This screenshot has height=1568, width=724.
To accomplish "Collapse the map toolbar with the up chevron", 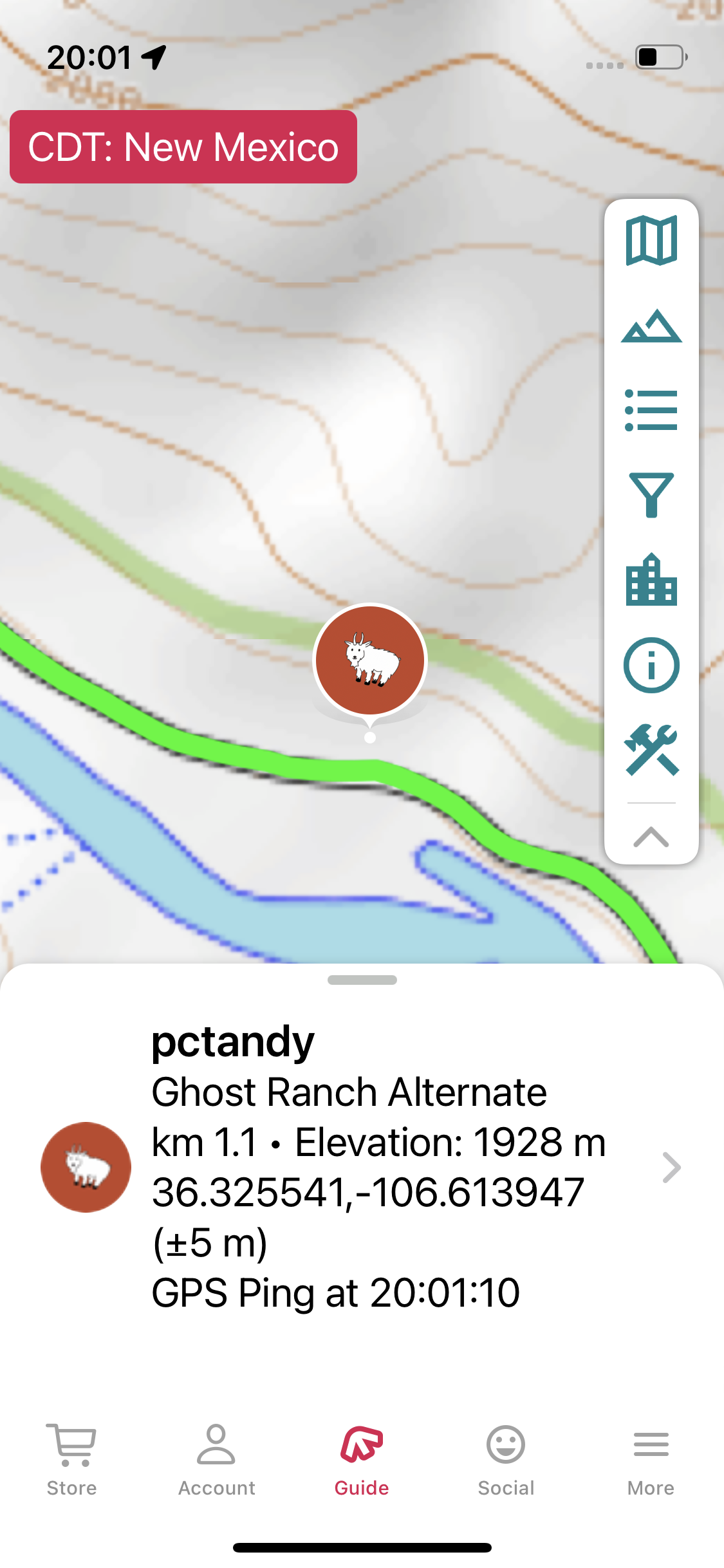I will [651, 837].
